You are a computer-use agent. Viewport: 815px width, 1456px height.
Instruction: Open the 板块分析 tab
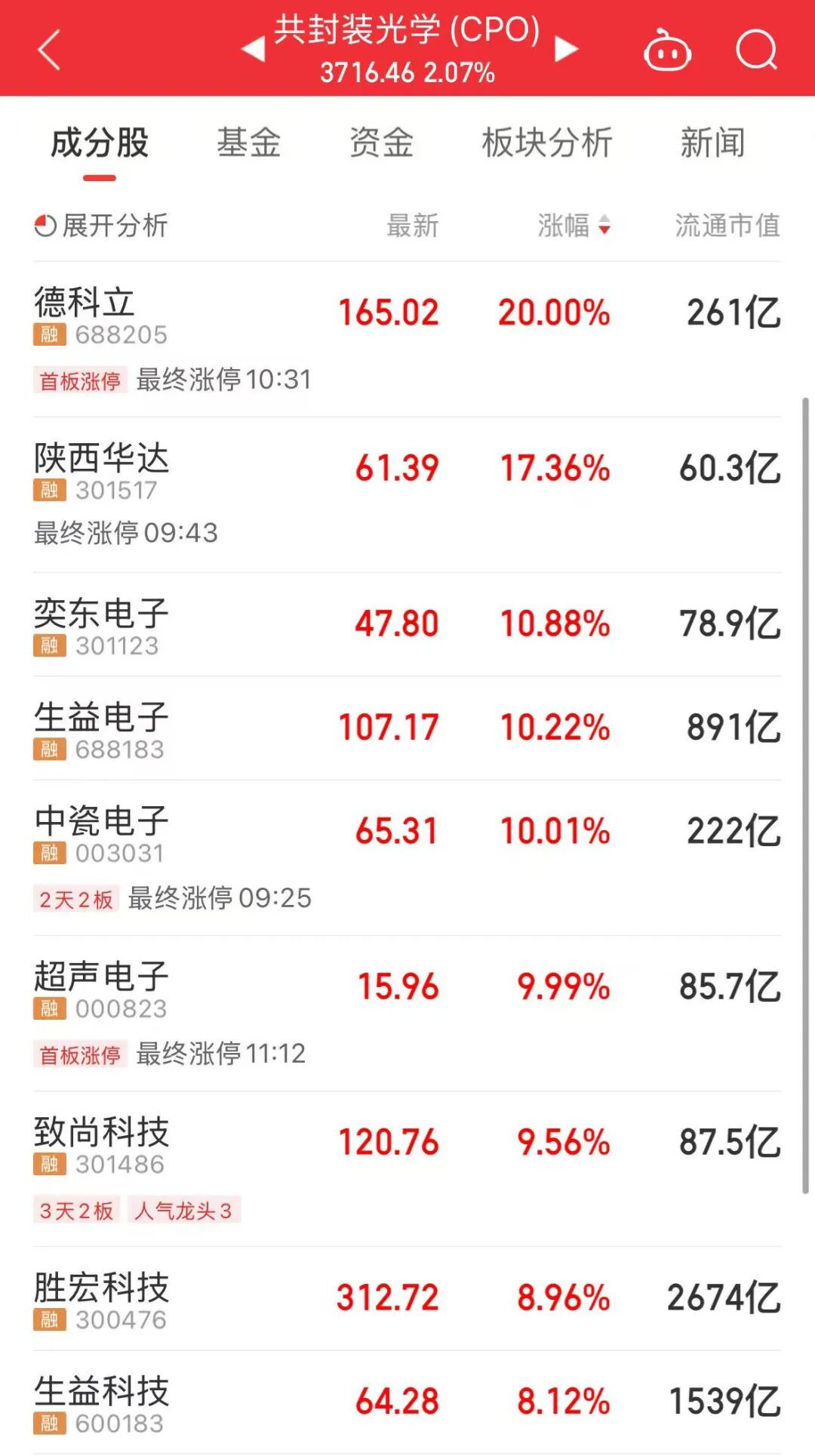point(547,143)
